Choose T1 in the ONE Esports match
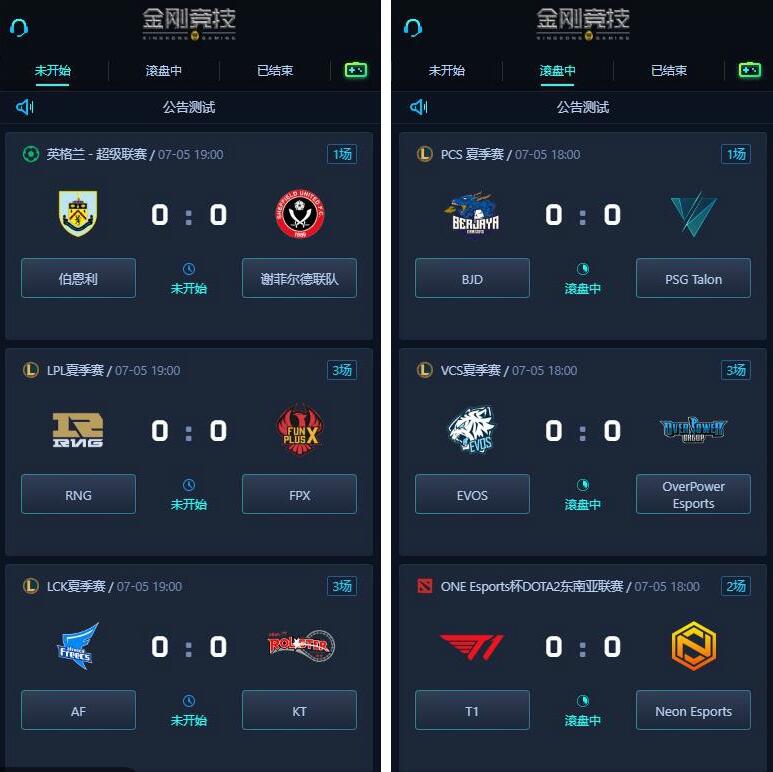The width and height of the screenshot is (773, 772). (x=472, y=710)
